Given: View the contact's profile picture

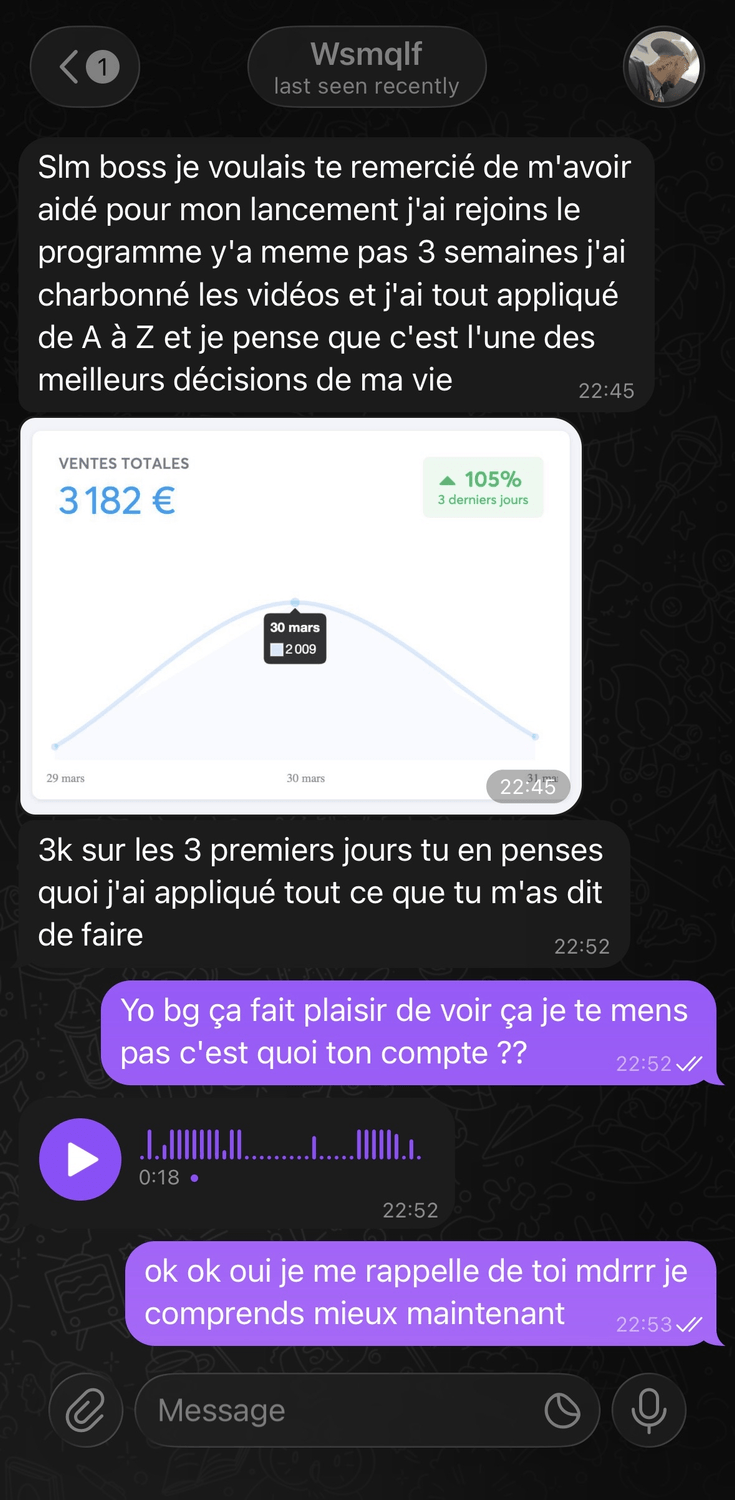Looking at the screenshot, I should [663, 68].
